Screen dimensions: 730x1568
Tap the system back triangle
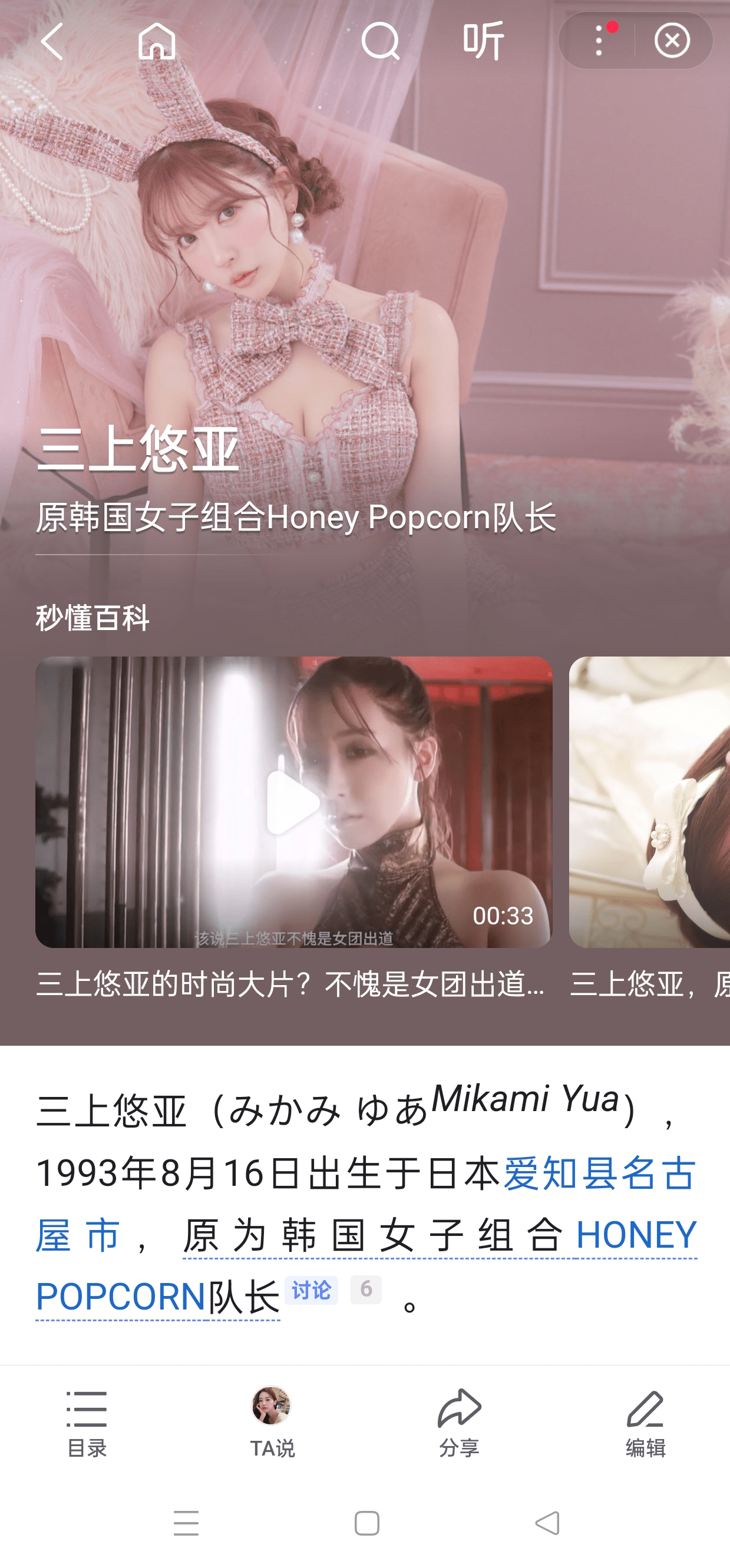pyautogui.click(x=547, y=1524)
